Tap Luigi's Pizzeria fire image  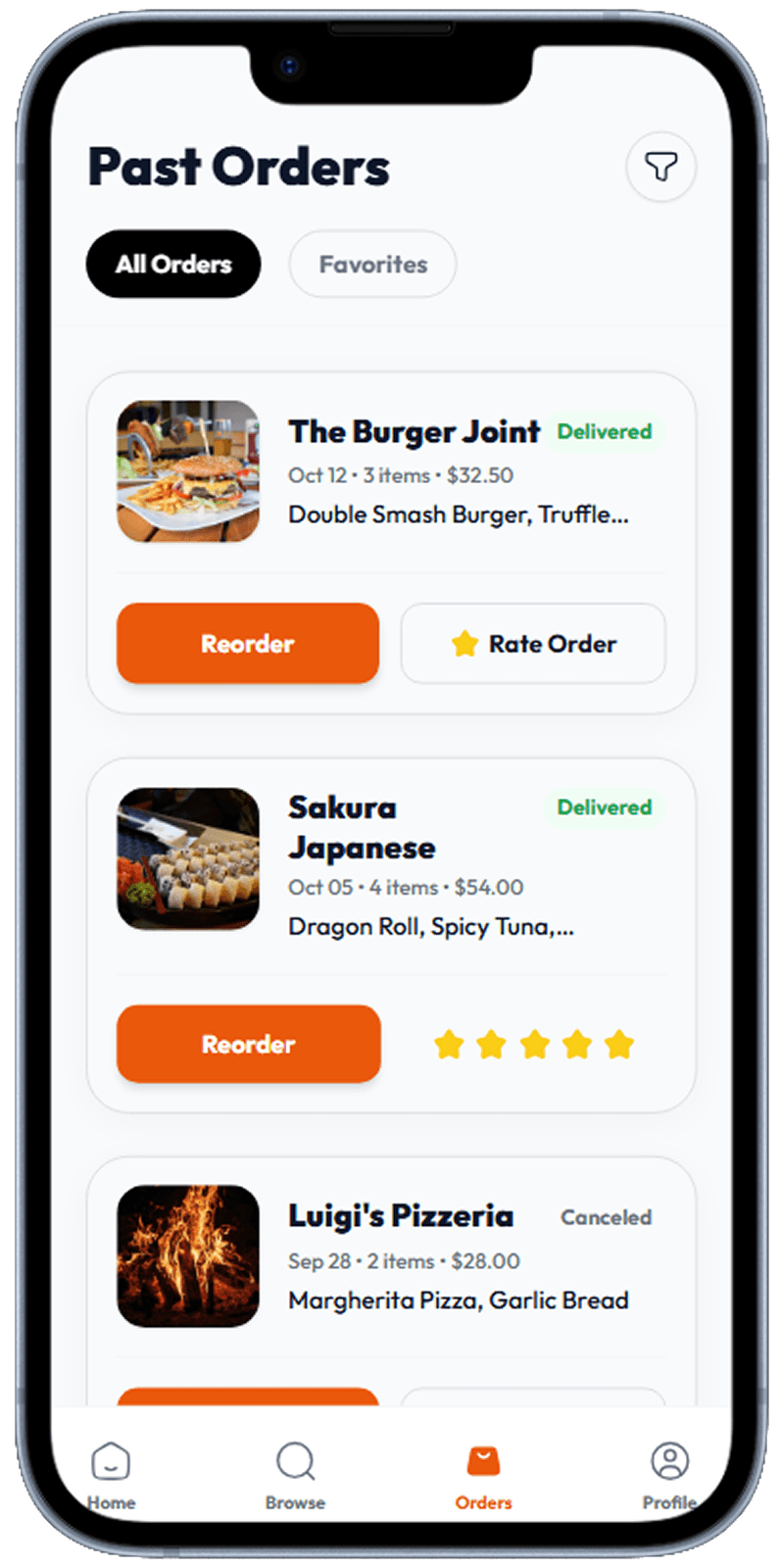[x=187, y=1259]
